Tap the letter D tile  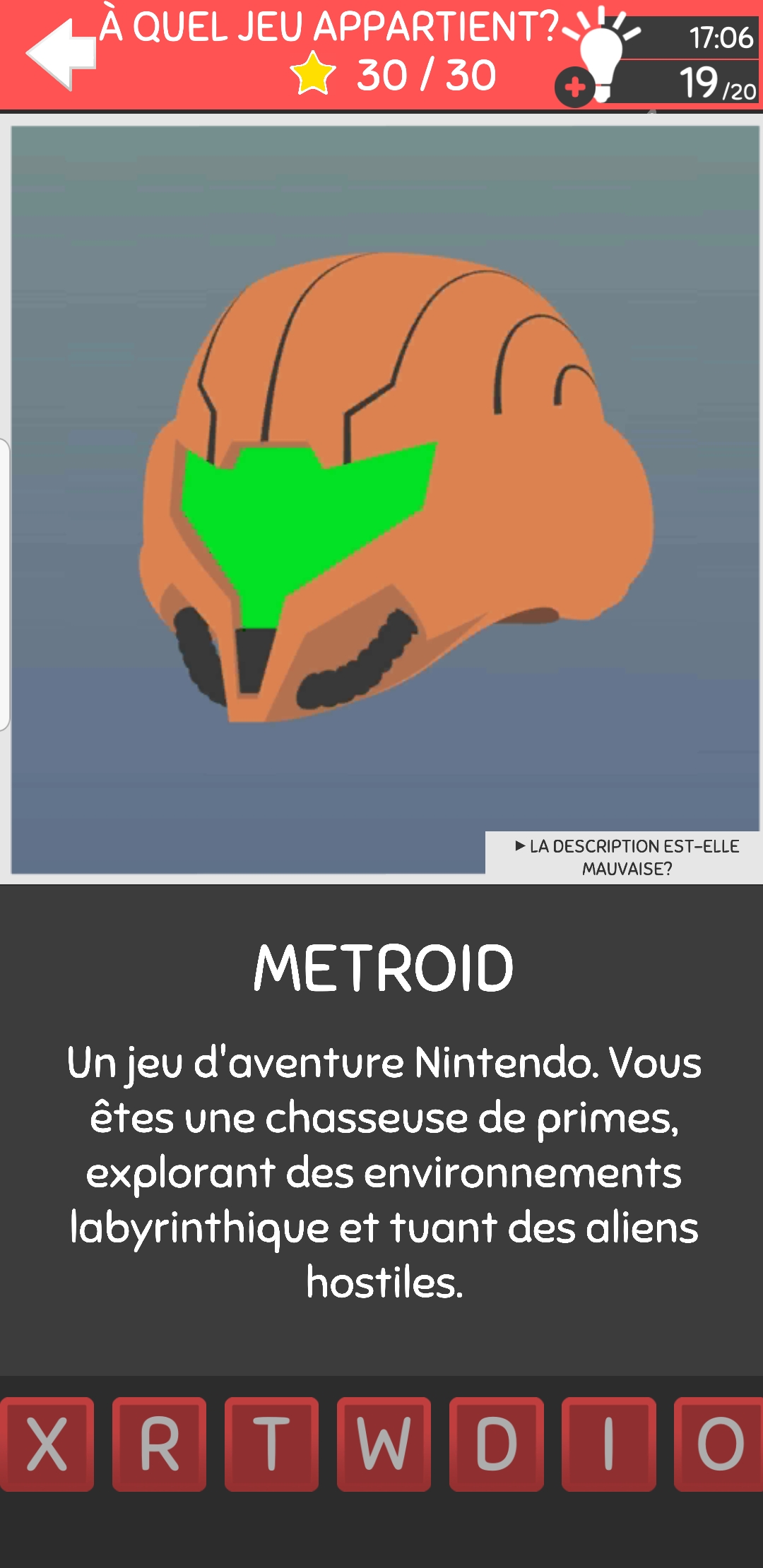pos(496,1444)
